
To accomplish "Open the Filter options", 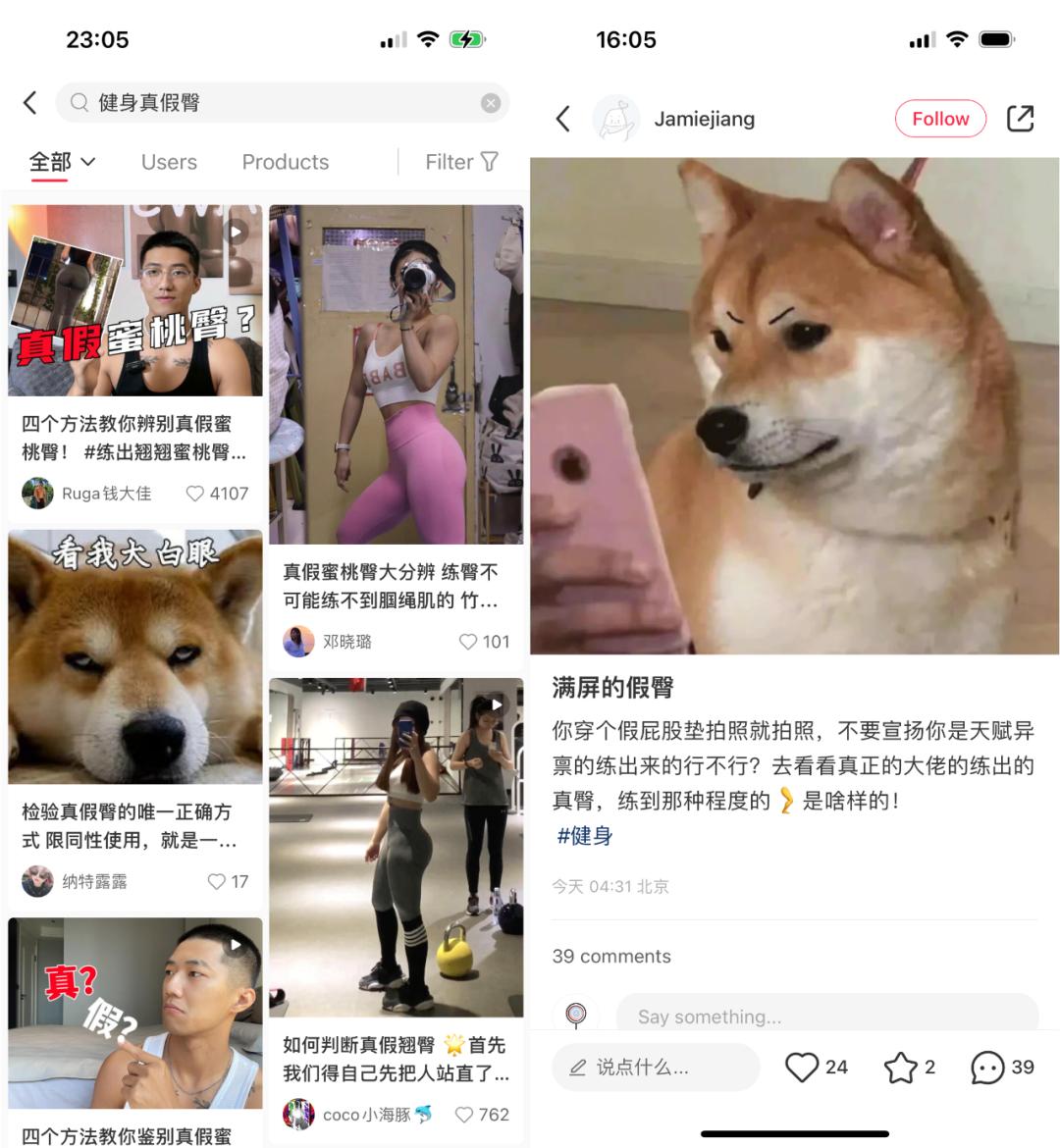I will [461, 162].
